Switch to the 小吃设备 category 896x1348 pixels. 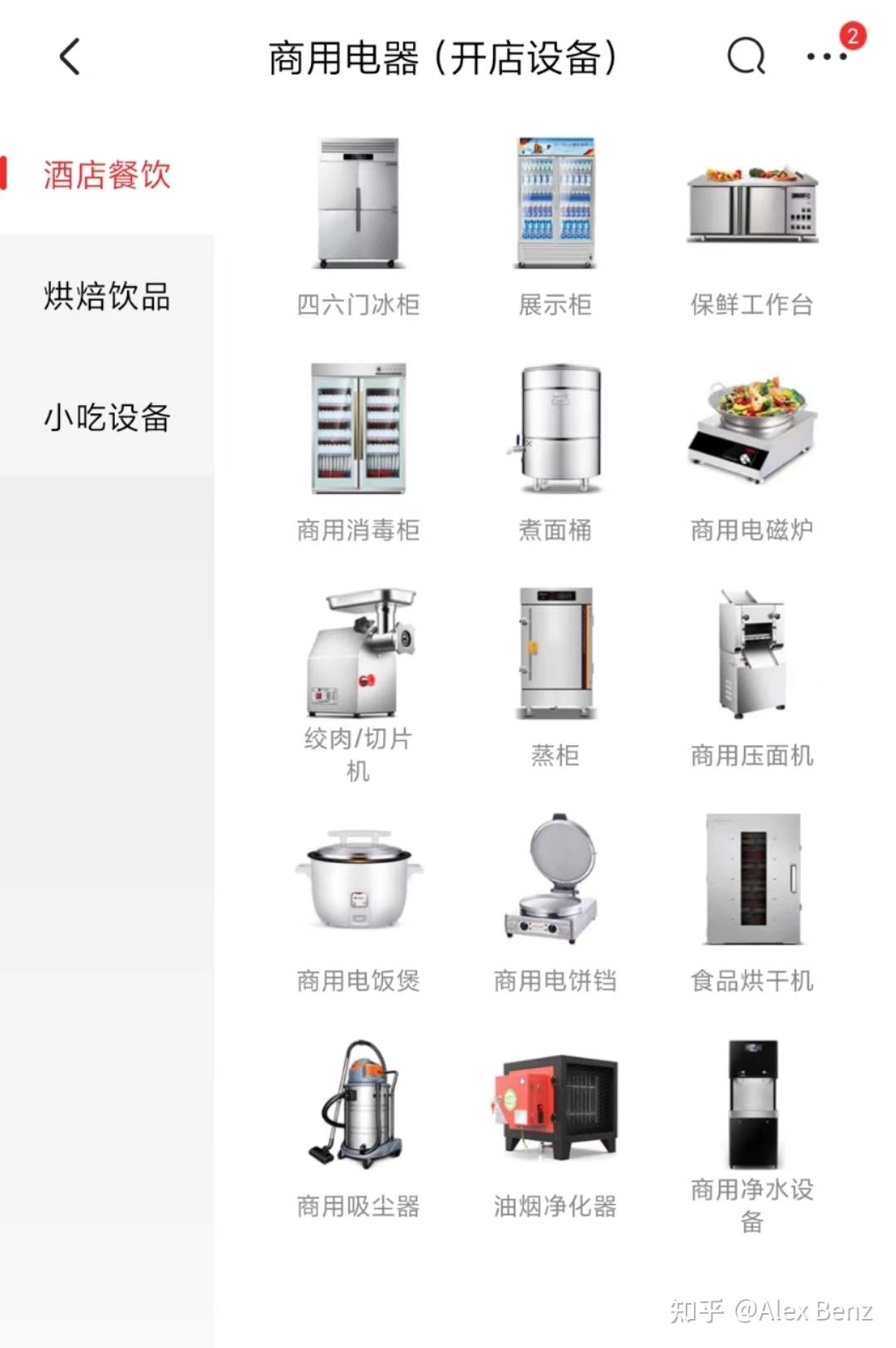(x=106, y=417)
